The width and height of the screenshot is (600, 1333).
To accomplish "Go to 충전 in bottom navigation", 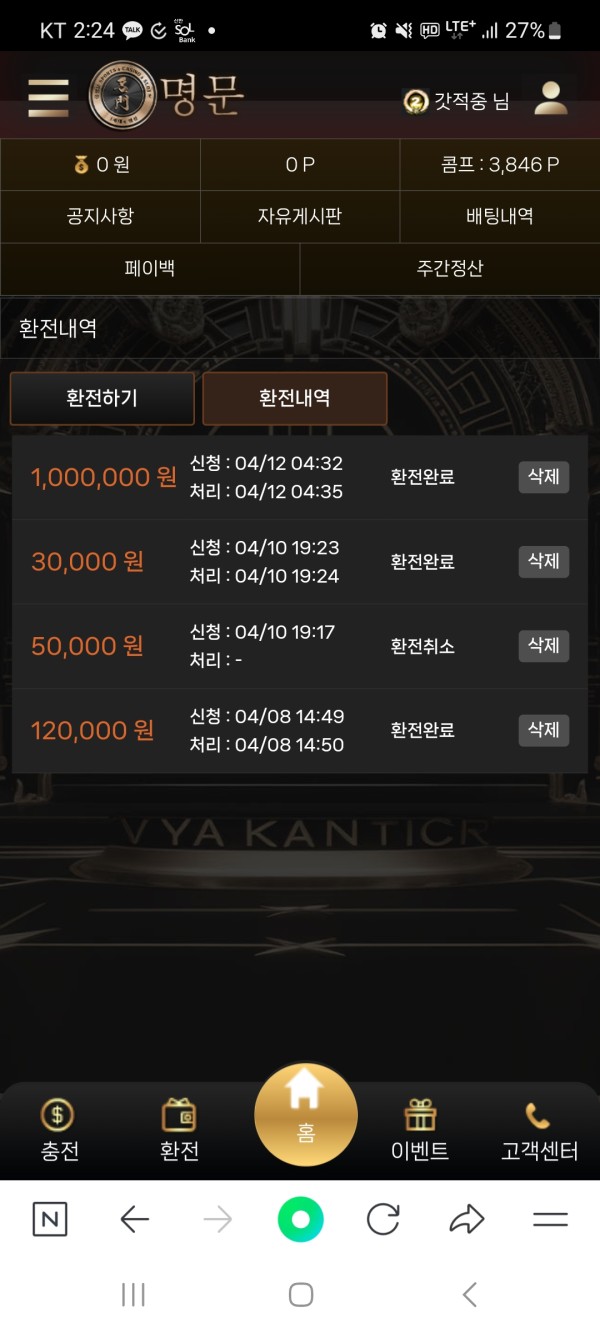I will pyautogui.click(x=59, y=1130).
